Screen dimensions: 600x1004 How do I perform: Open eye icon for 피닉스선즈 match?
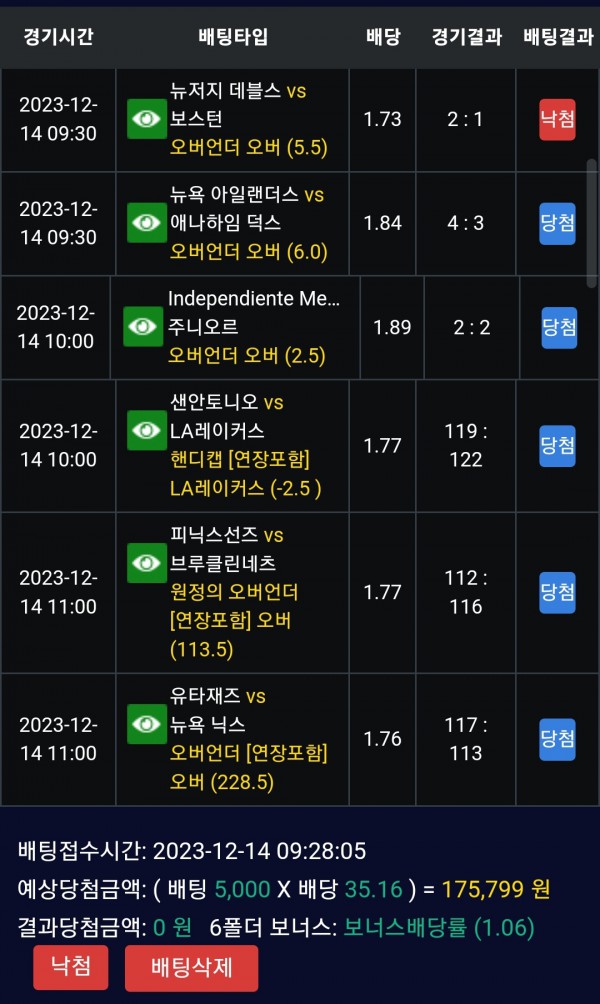147,563
